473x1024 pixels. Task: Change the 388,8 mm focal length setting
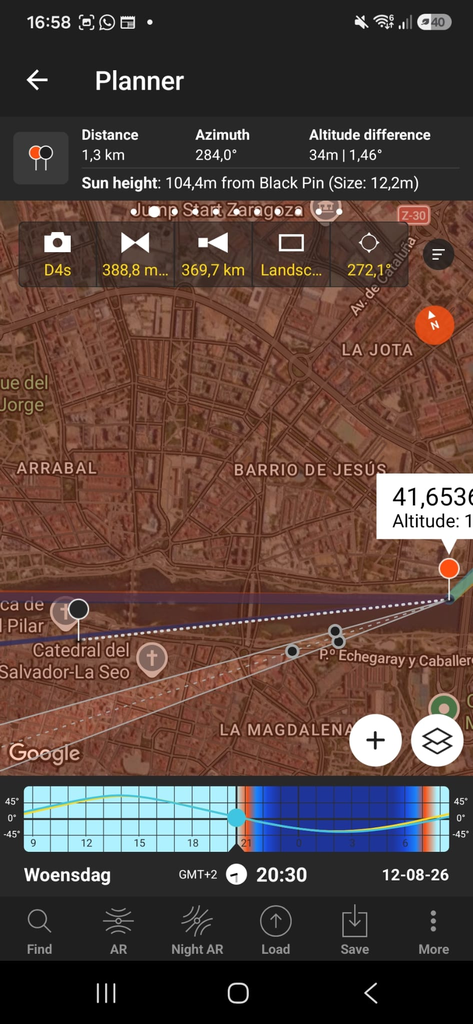pos(135,255)
